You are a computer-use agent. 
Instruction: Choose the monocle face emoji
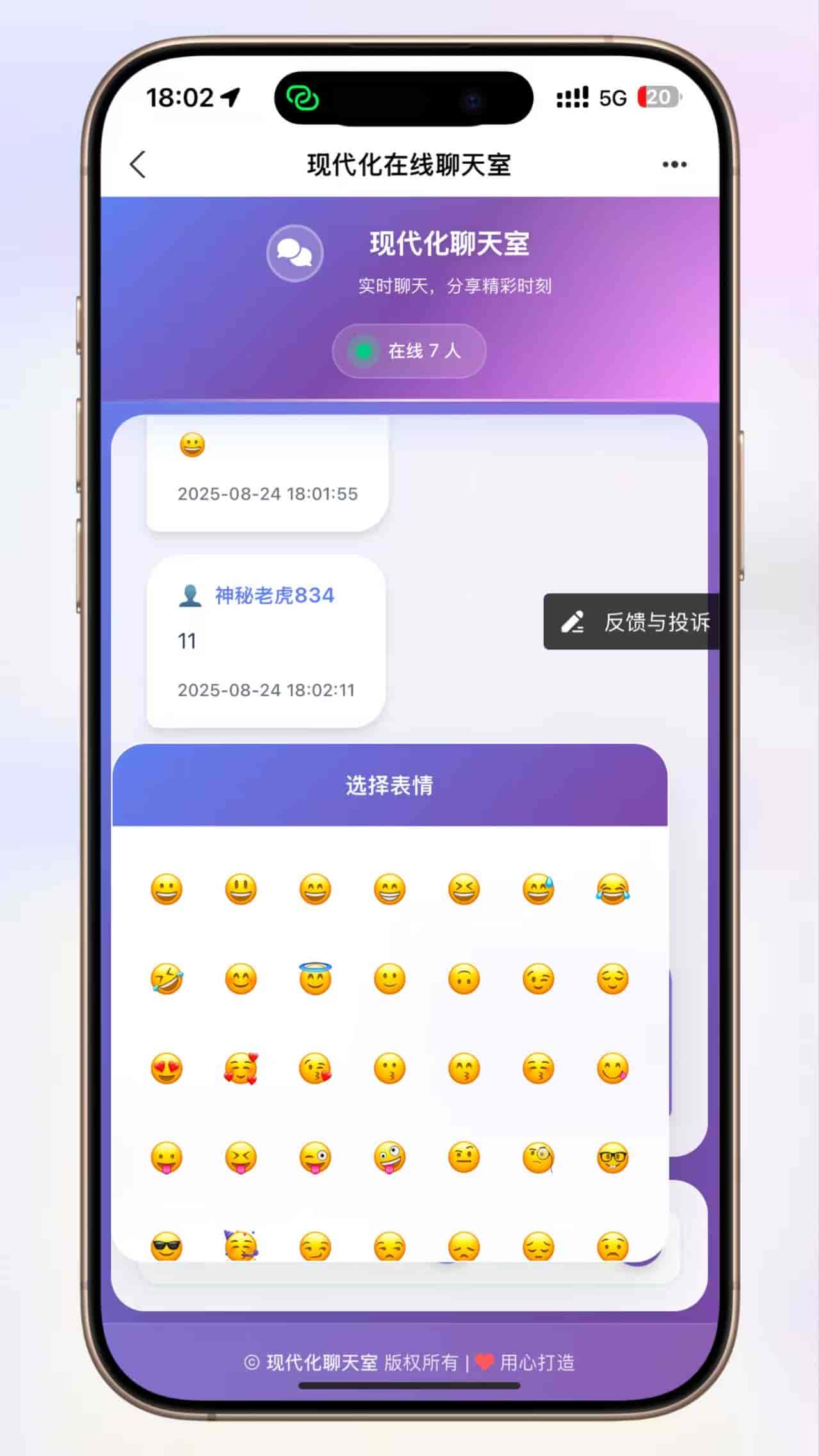click(539, 1158)
